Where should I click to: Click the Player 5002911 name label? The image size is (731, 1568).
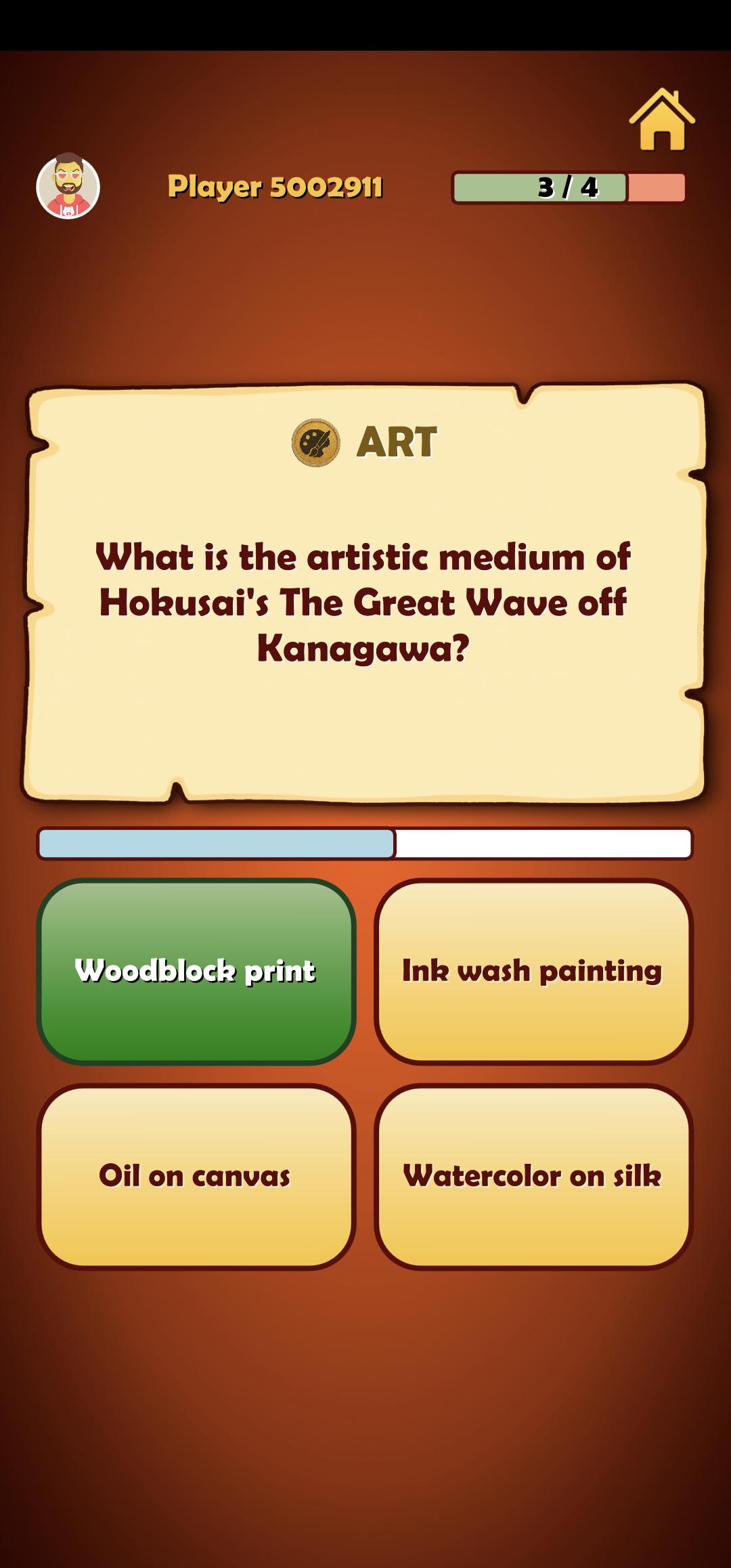click(x=276, y=187)
